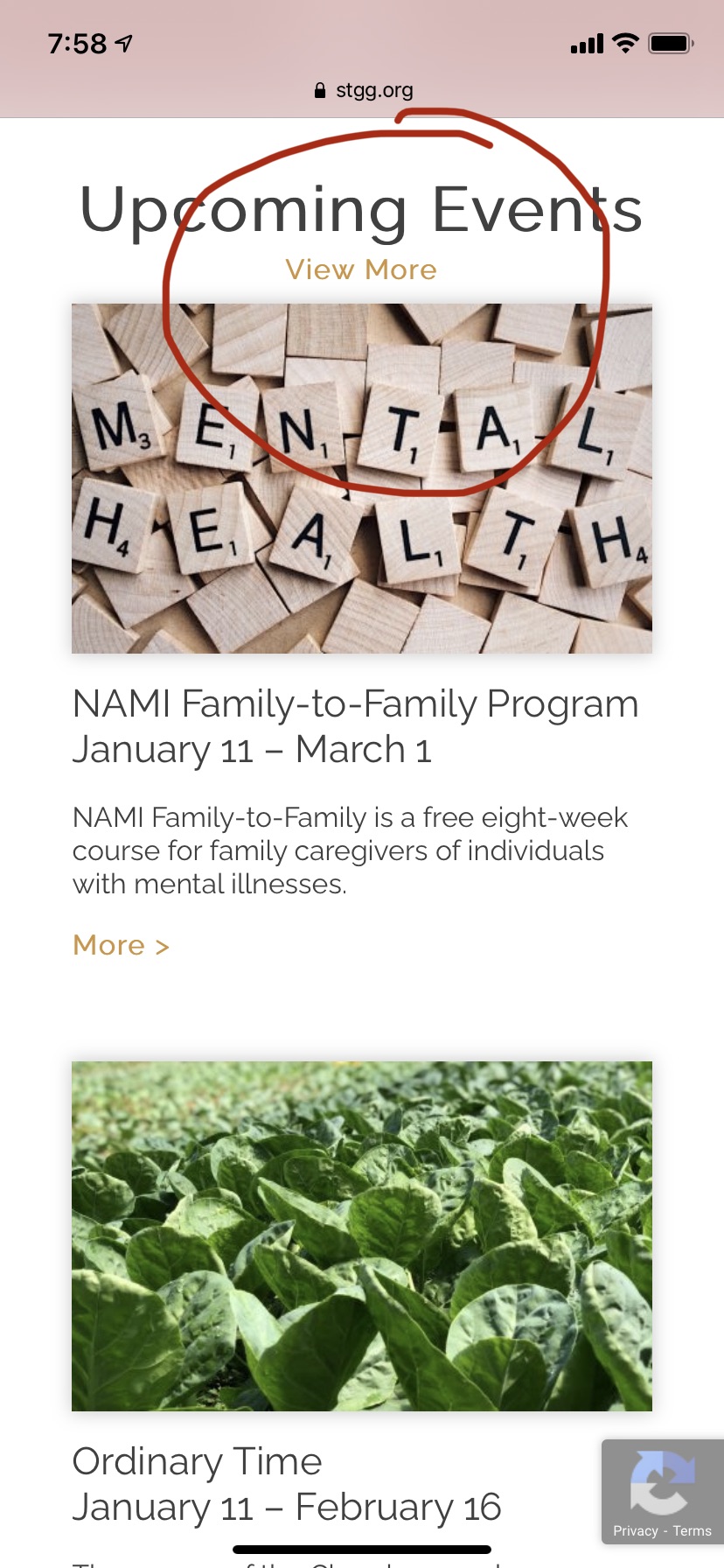This screenshot has width=724, height=1568.
Task: Open reCAPTCHA Privacy link
Action: (635, 1530)
